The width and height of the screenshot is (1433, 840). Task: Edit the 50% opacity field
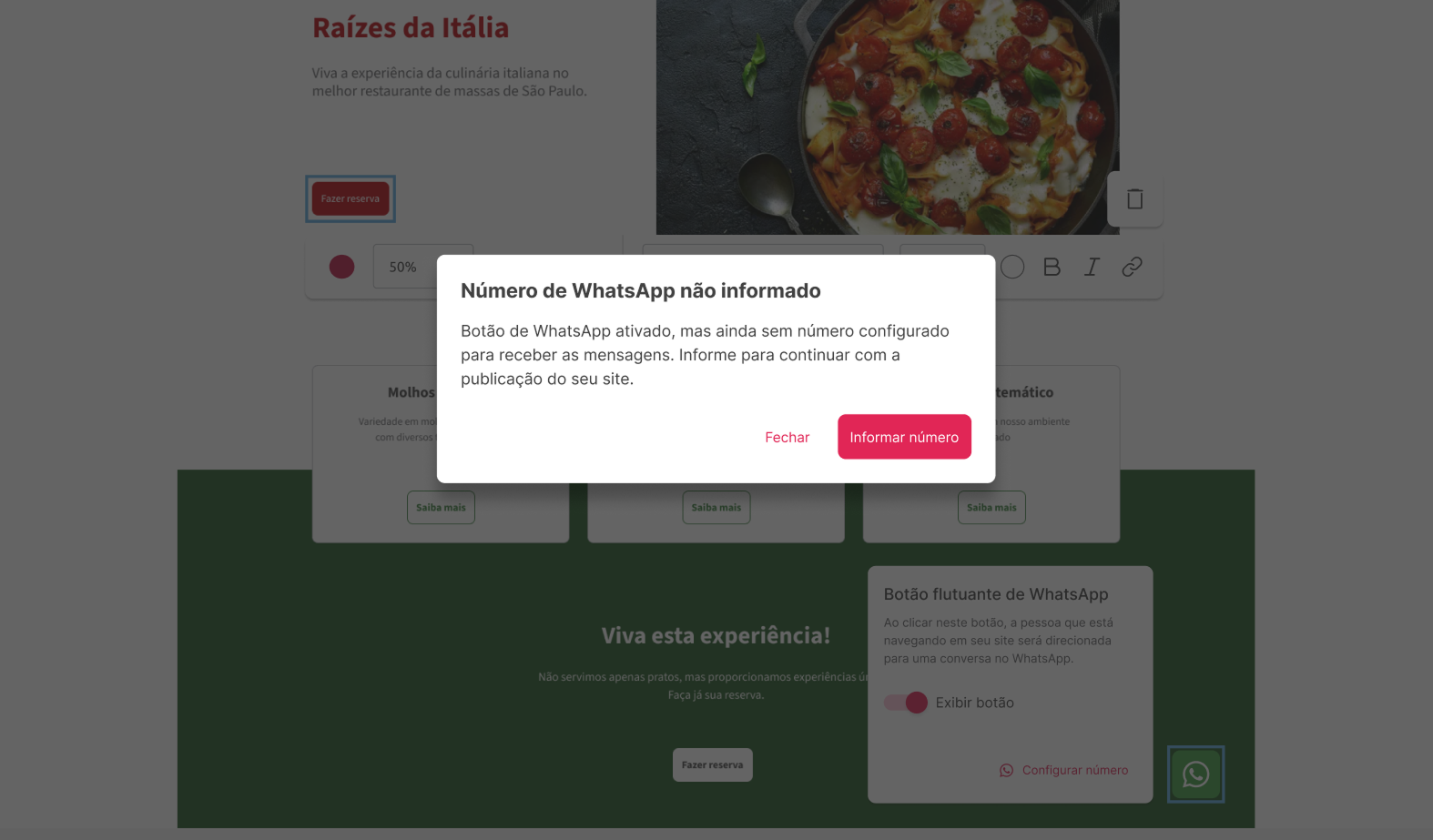403,267
